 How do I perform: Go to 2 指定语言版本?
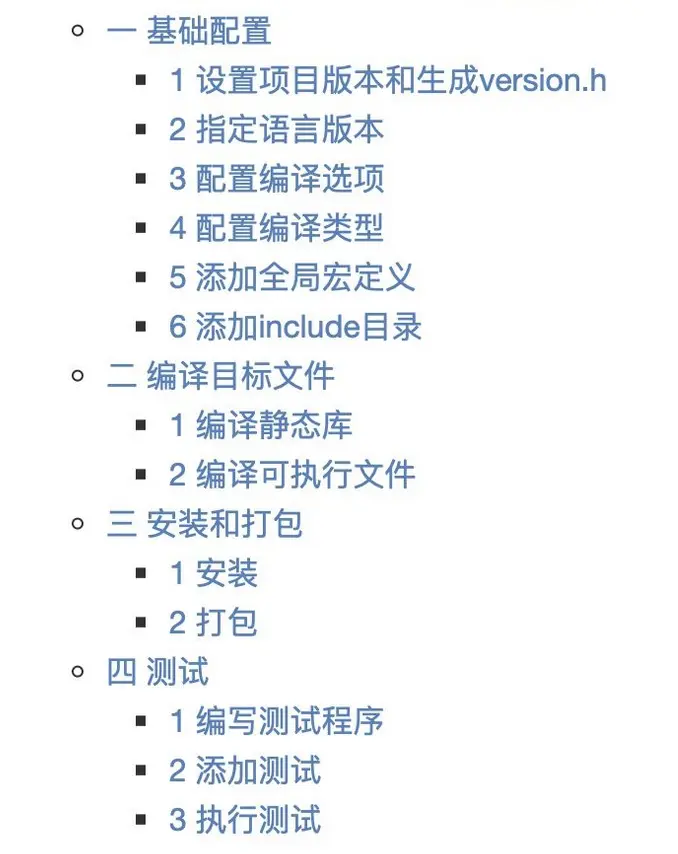coord(276,130)
